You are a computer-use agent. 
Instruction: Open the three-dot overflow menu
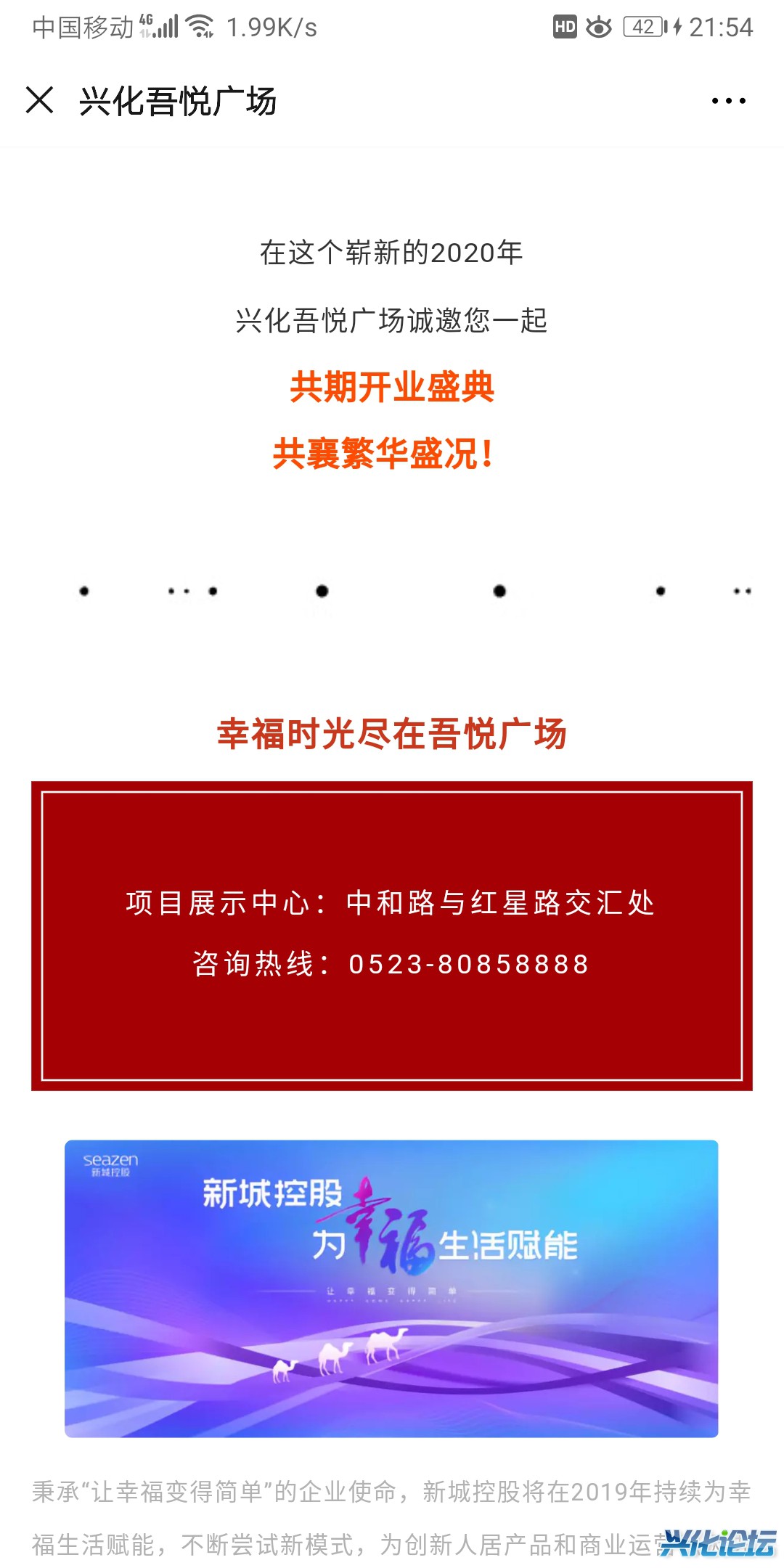(x=728, y=101)
